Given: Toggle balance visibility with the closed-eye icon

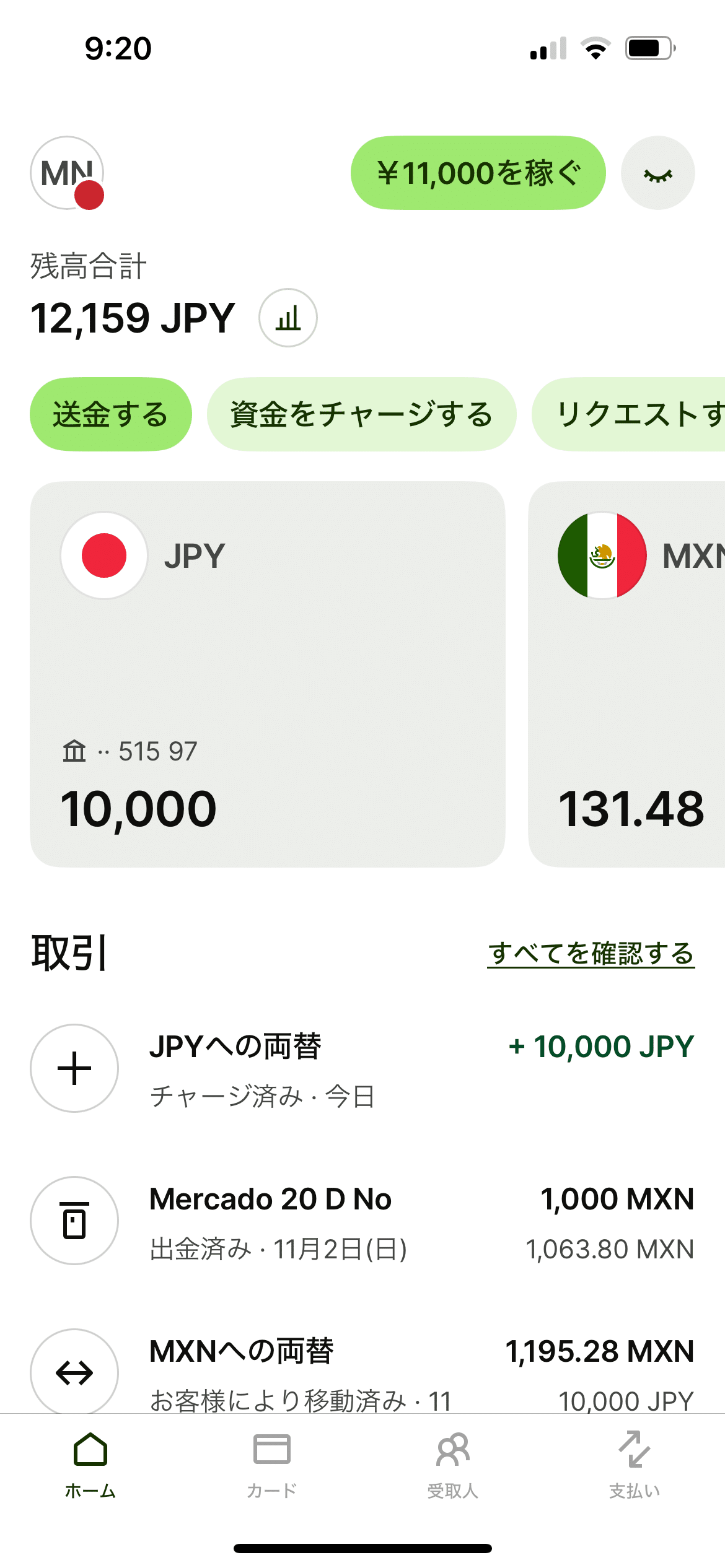Looking at the screenshot, I should (x=658, y=172).
